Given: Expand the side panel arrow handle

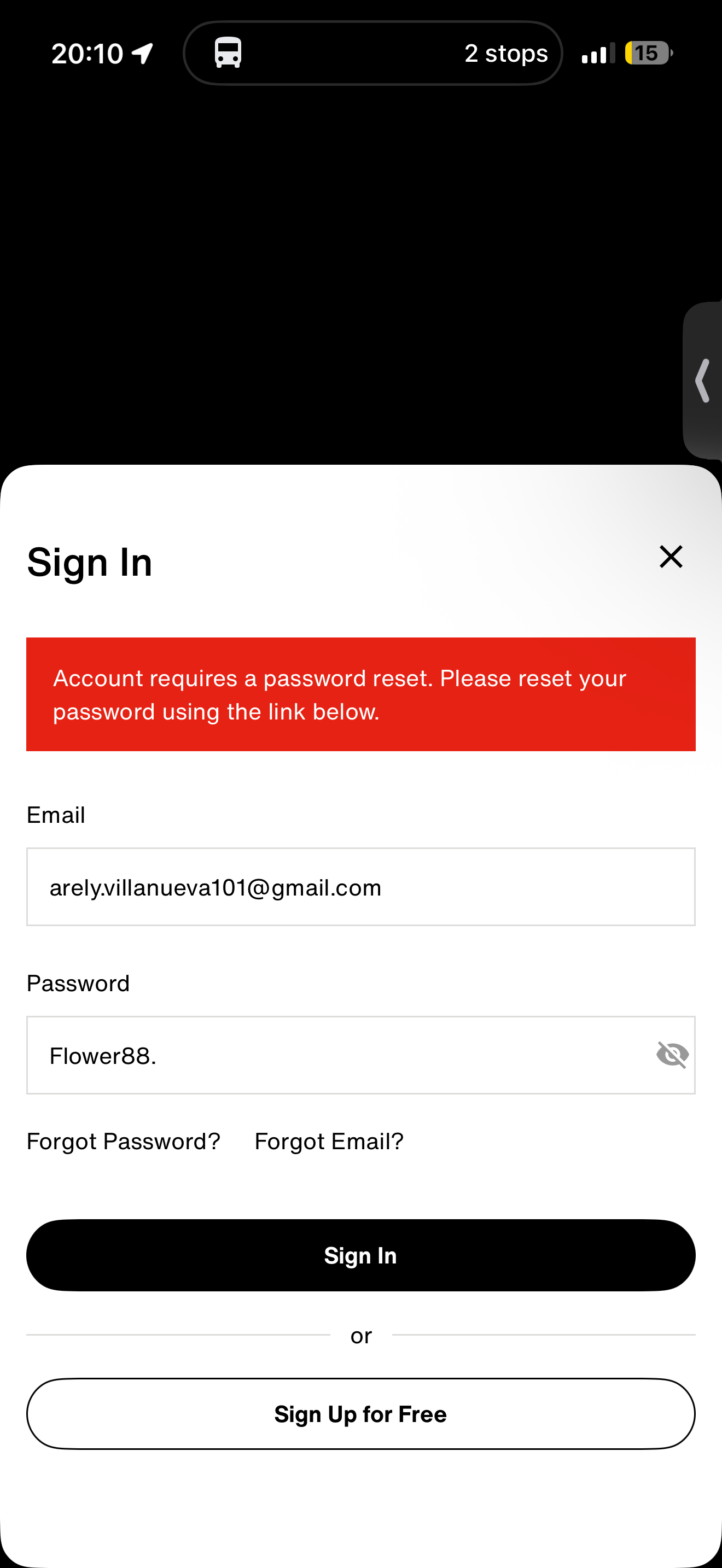Looking at the screenshot, I should pos(702,381).
